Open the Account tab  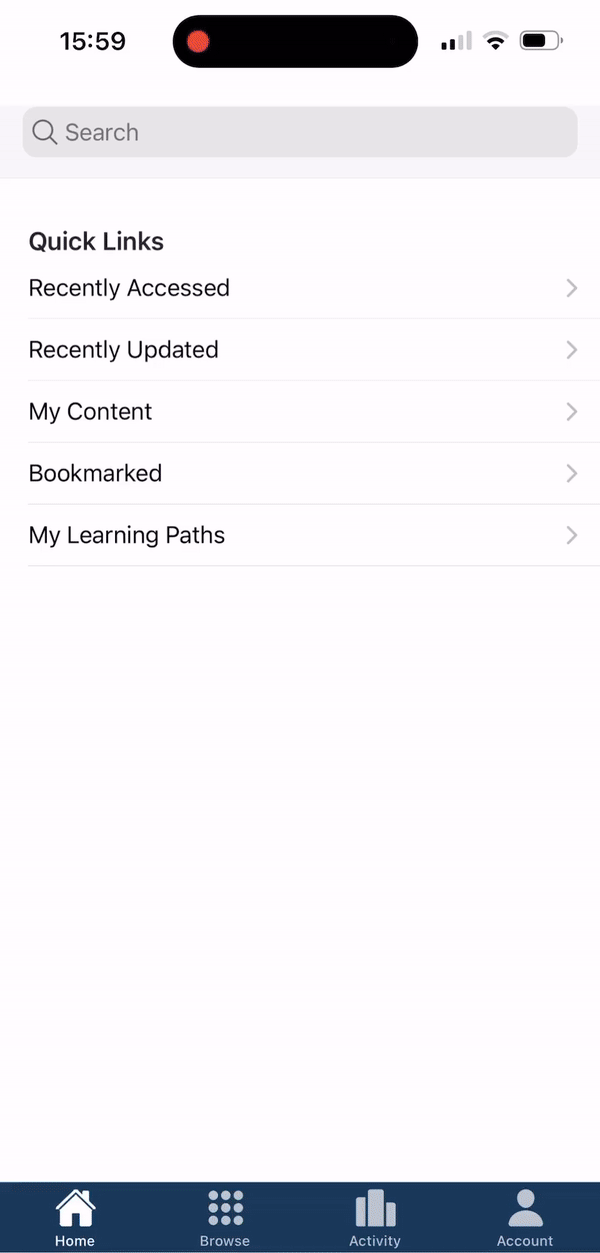(x=525, y=1218)
